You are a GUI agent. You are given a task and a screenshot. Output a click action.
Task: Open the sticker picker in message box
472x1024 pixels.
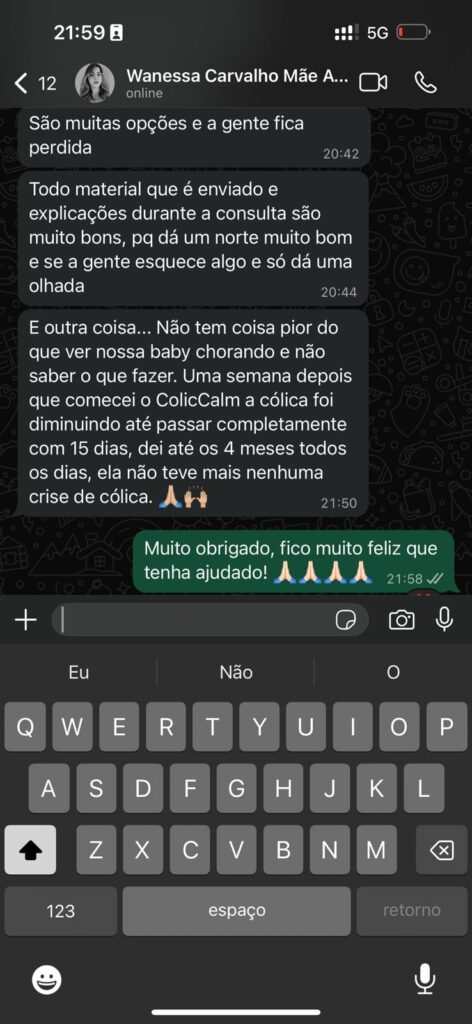pos(346,620)
